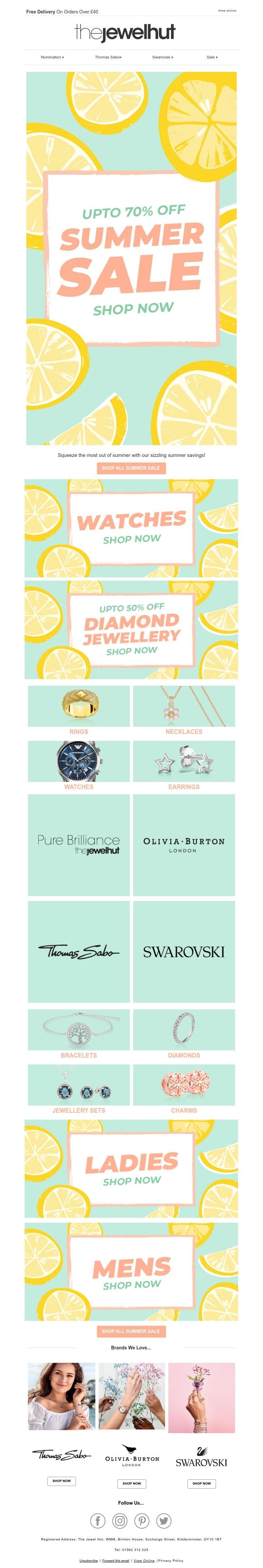Go to the Swarovski navigation link

[x=162, y=57]
